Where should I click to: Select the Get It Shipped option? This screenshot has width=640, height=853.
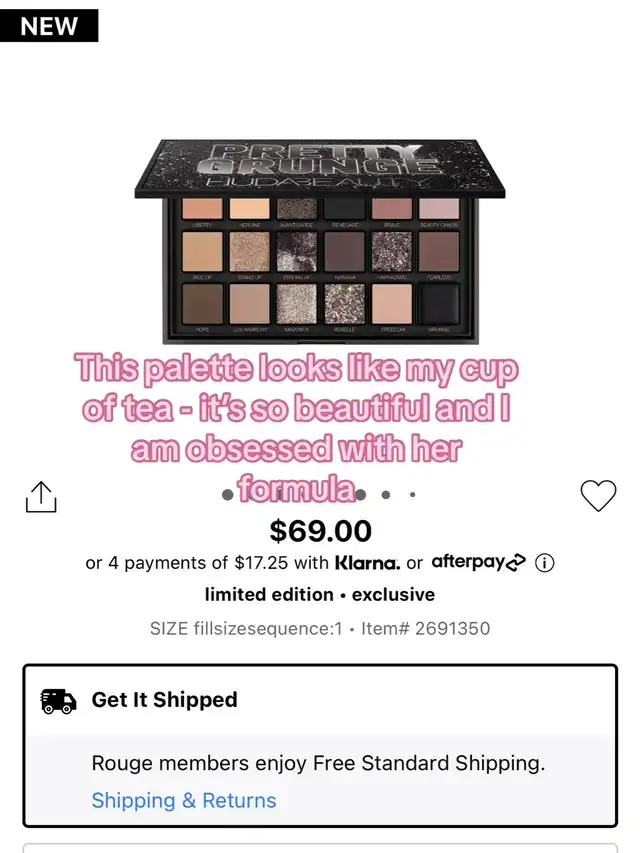point(164,700)
